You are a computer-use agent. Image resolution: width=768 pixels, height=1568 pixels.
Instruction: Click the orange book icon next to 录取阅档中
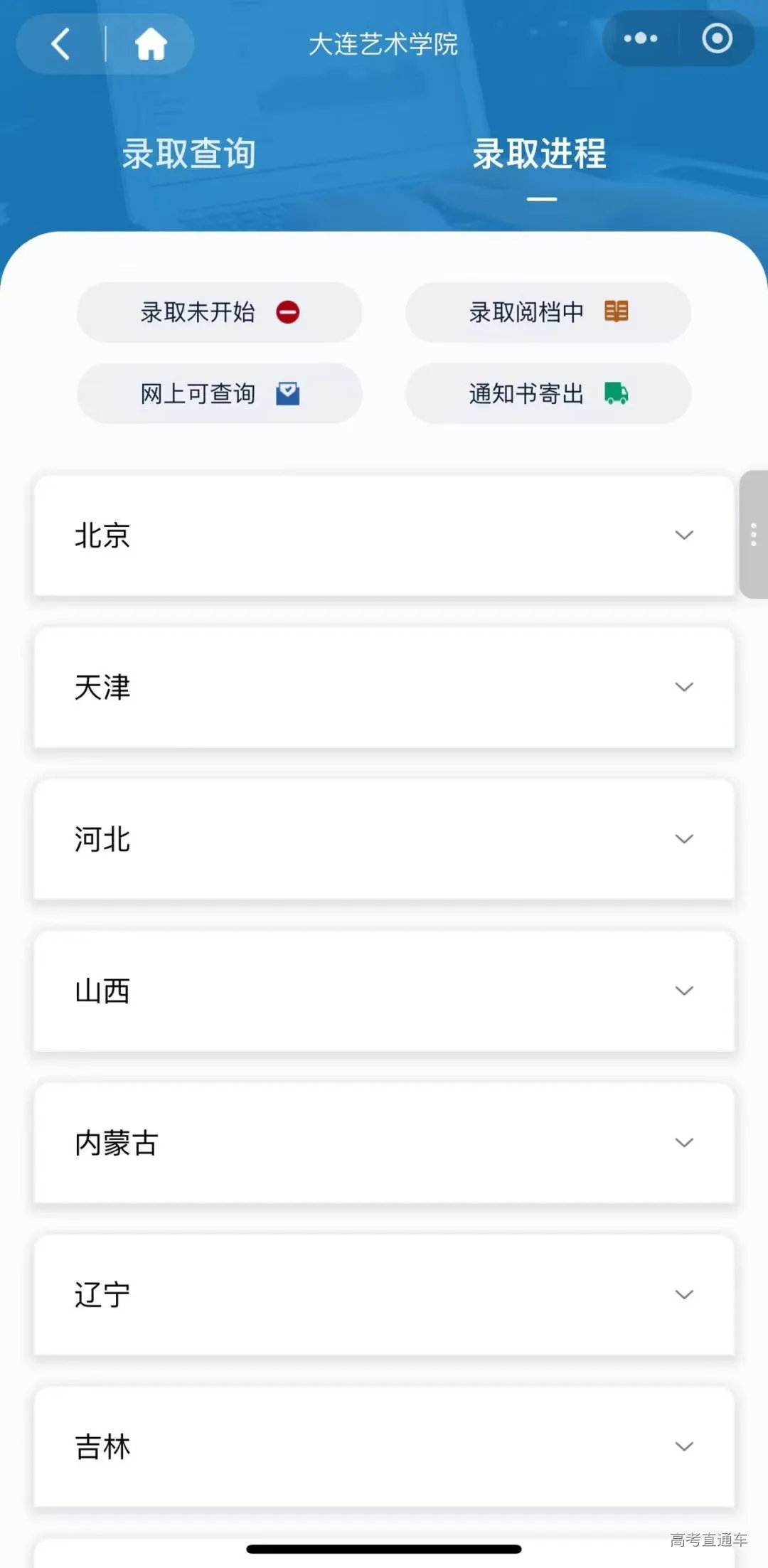617,311
